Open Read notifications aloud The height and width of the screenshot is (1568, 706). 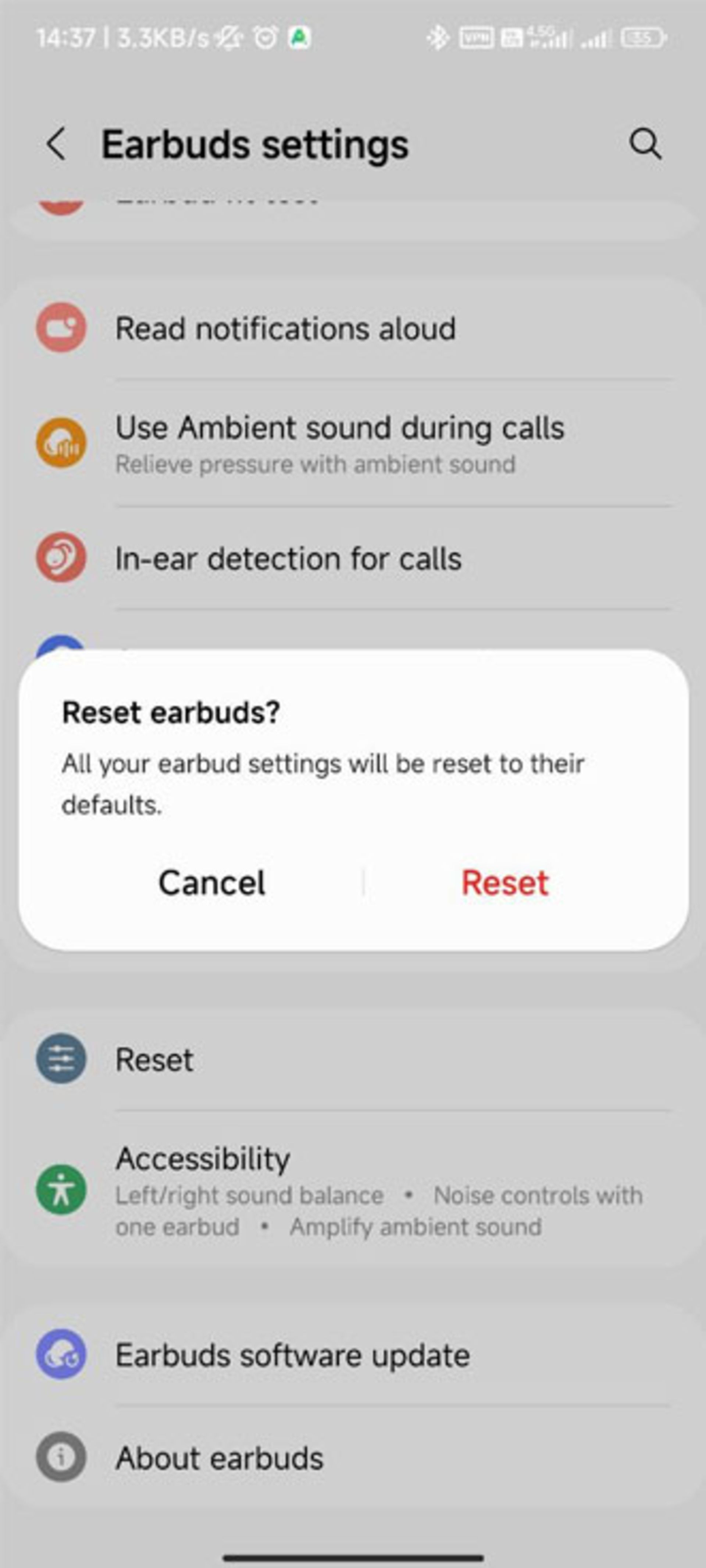285,329
